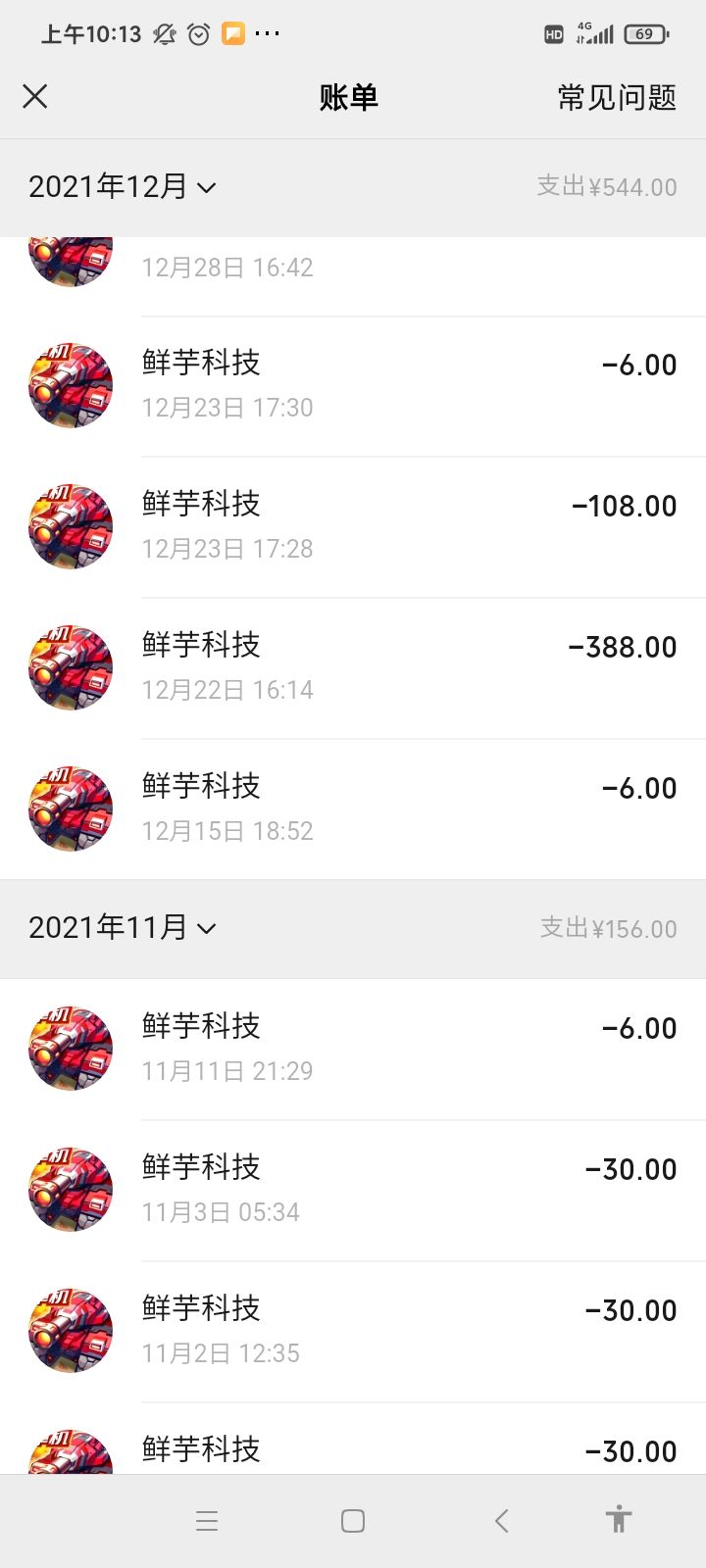706x1568 pixels.
Task: Tap the 鲜芋科技 avatar dated 11月11日 21:29
Action: (x=70, y=1048)
